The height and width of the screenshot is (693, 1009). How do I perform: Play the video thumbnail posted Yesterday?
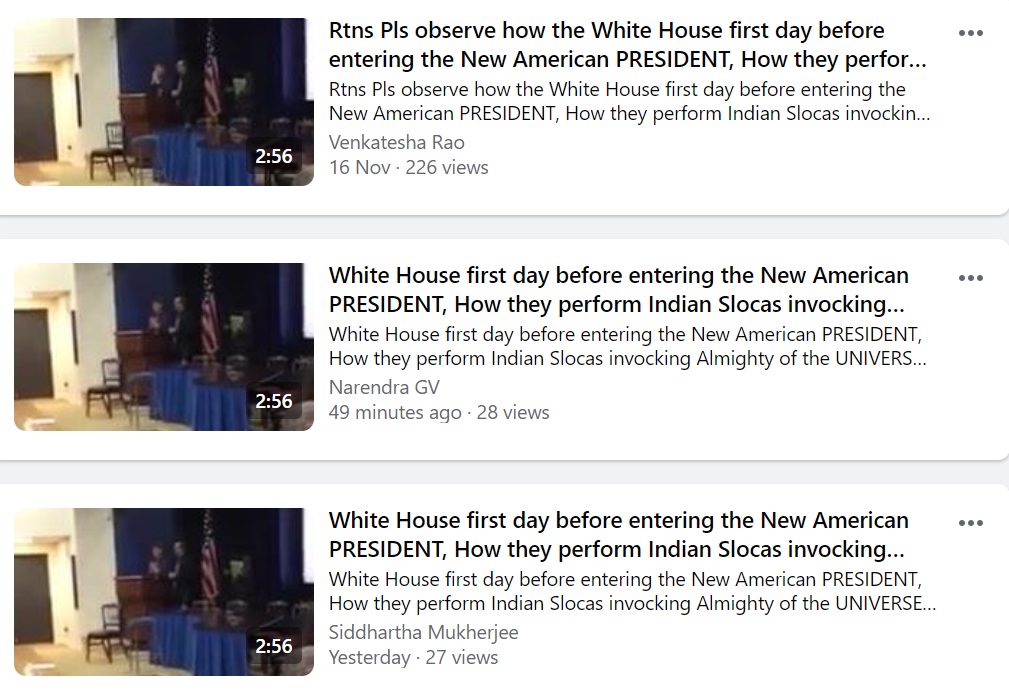(x=163, y=592)
